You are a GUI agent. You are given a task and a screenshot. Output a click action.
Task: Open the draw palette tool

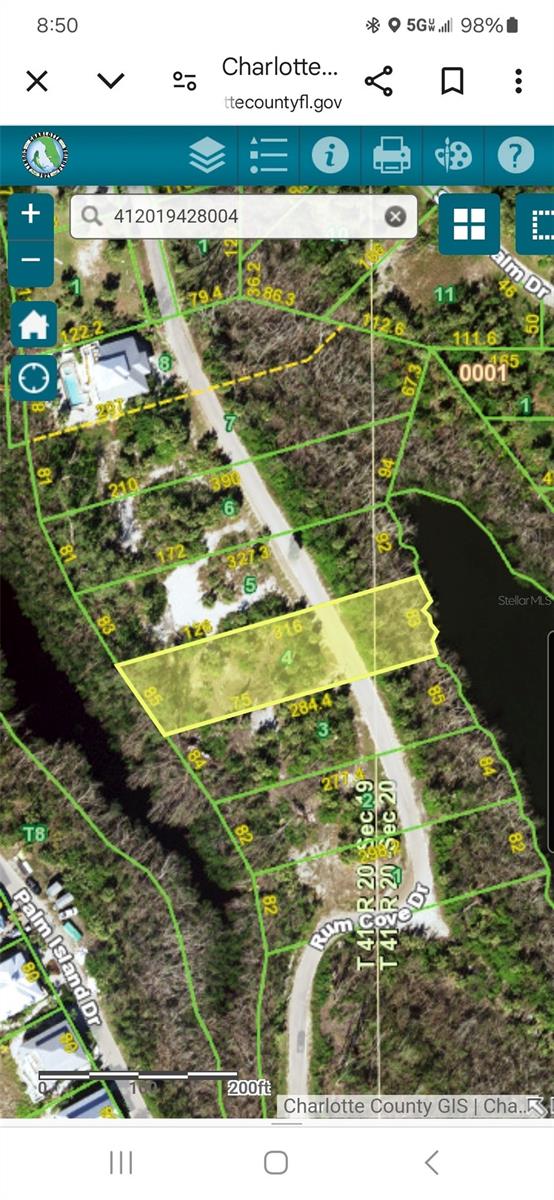[x=453, y=156]
